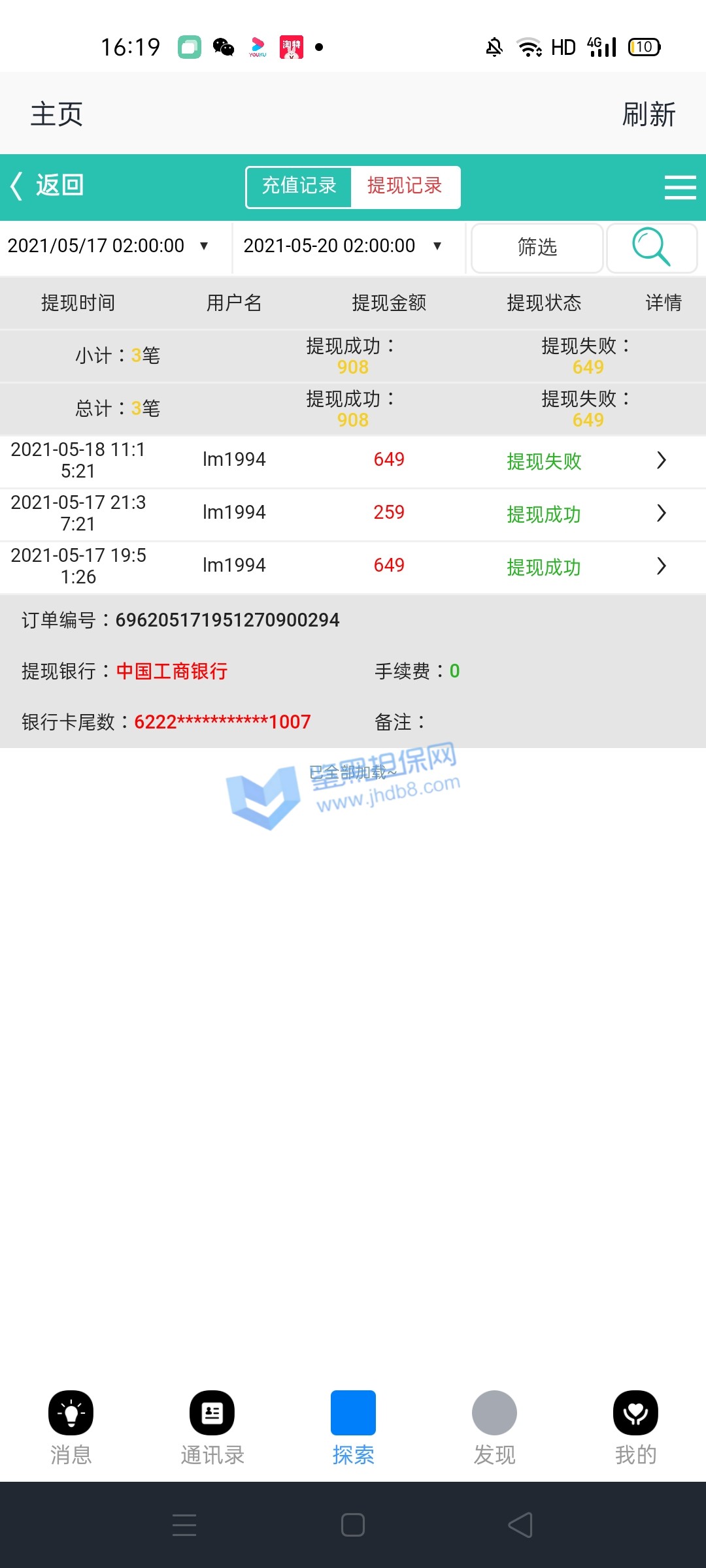Go to the 发现 tab

point(494,1428)
